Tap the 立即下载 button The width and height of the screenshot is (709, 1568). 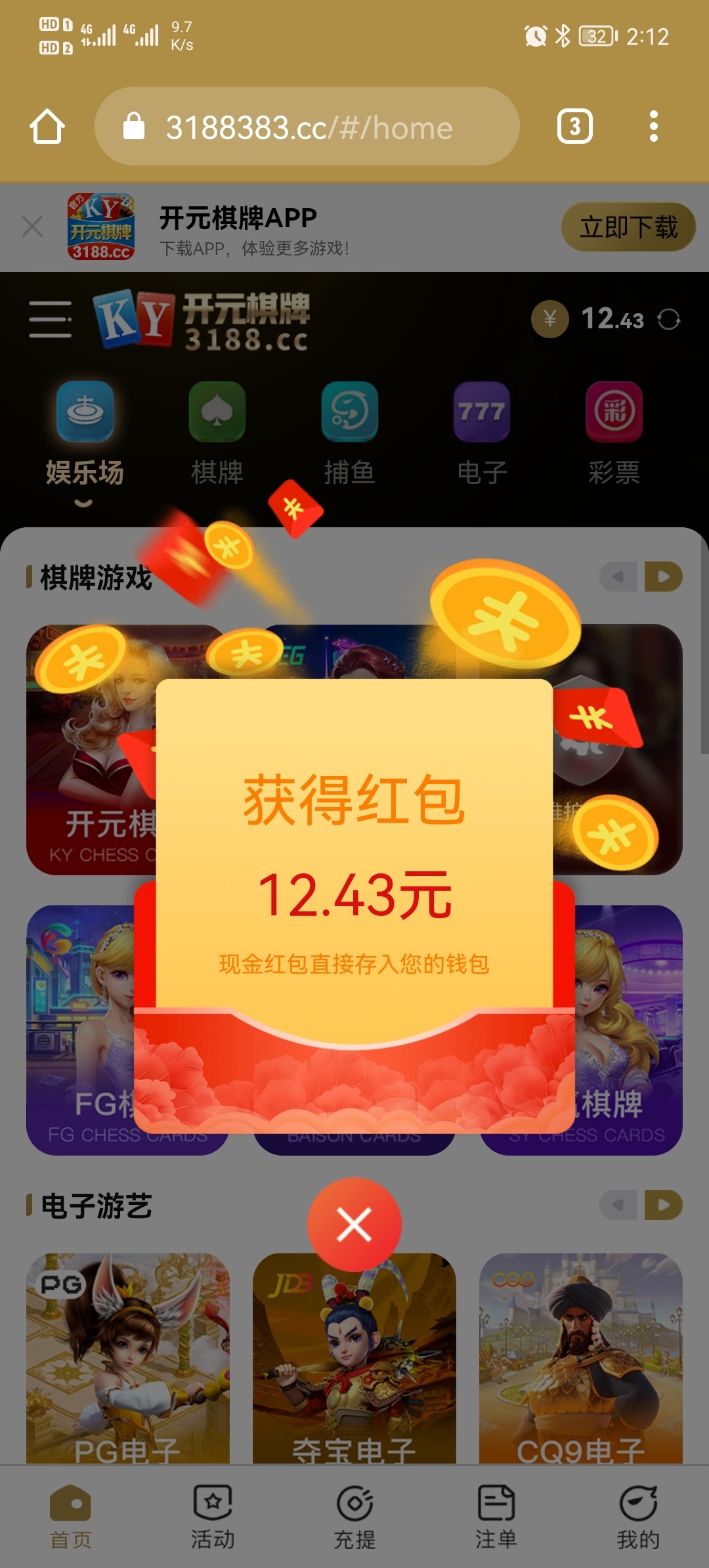tap(628, 227)
